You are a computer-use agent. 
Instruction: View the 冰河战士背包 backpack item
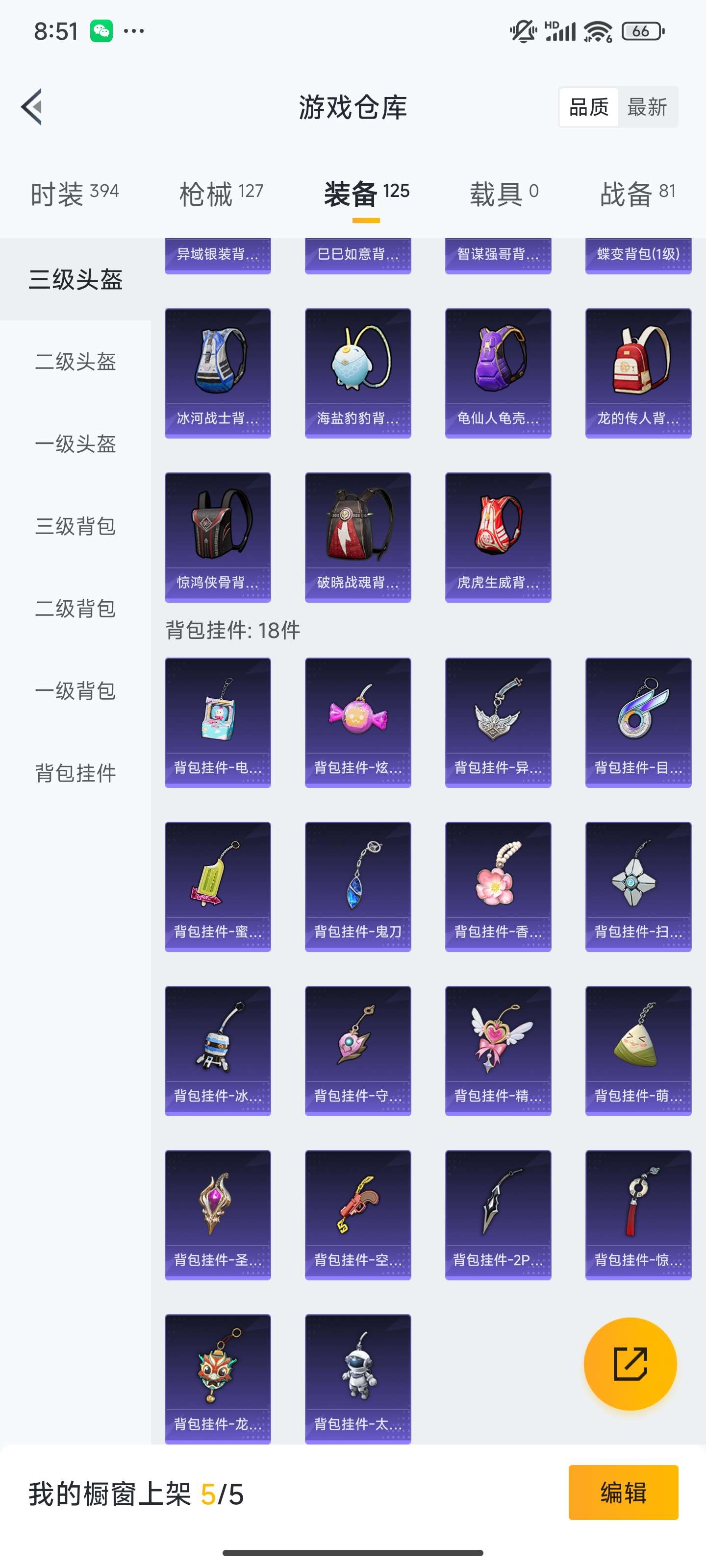(218, 371)
